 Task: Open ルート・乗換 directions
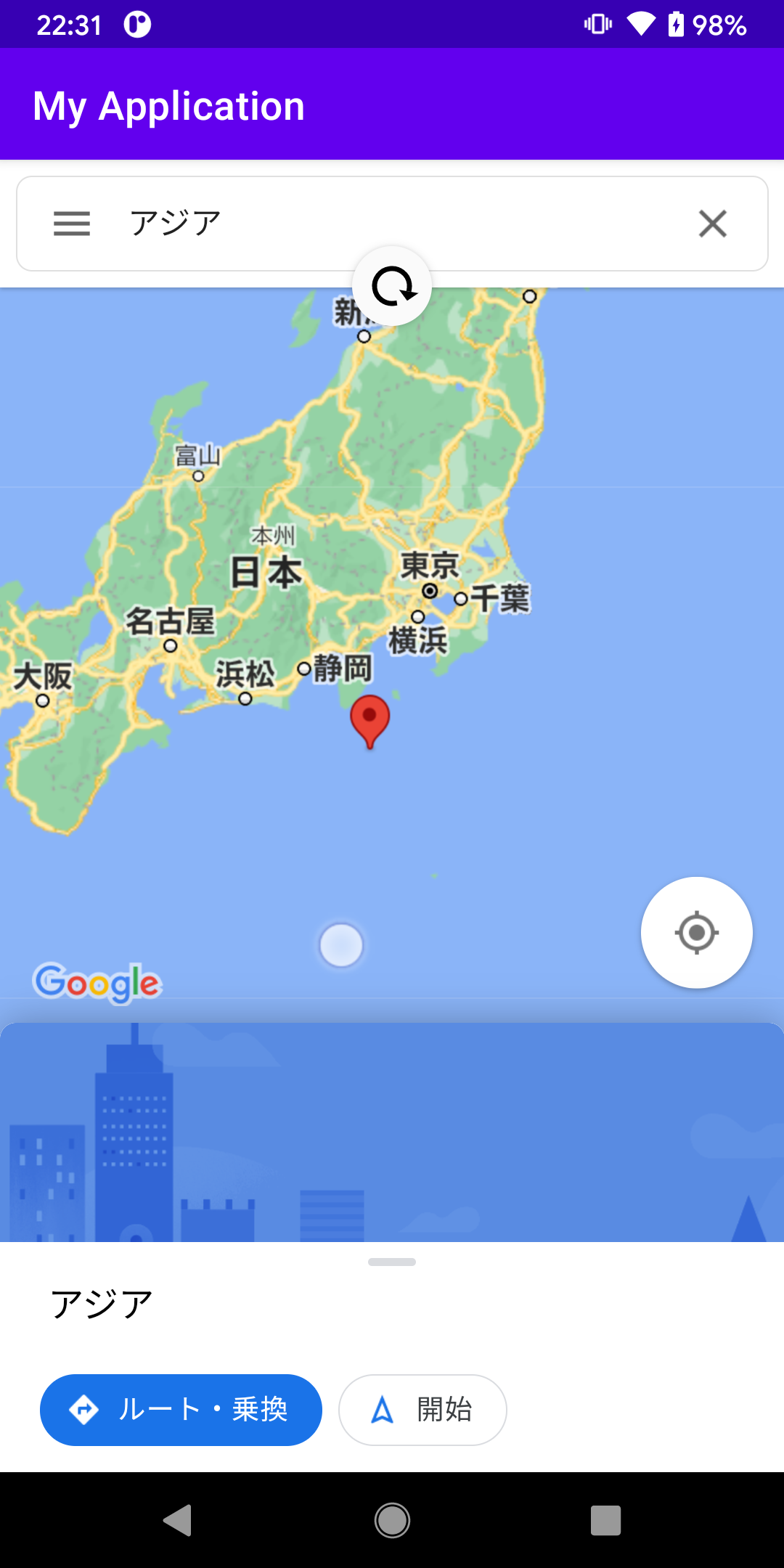[x=181, y=1410]
